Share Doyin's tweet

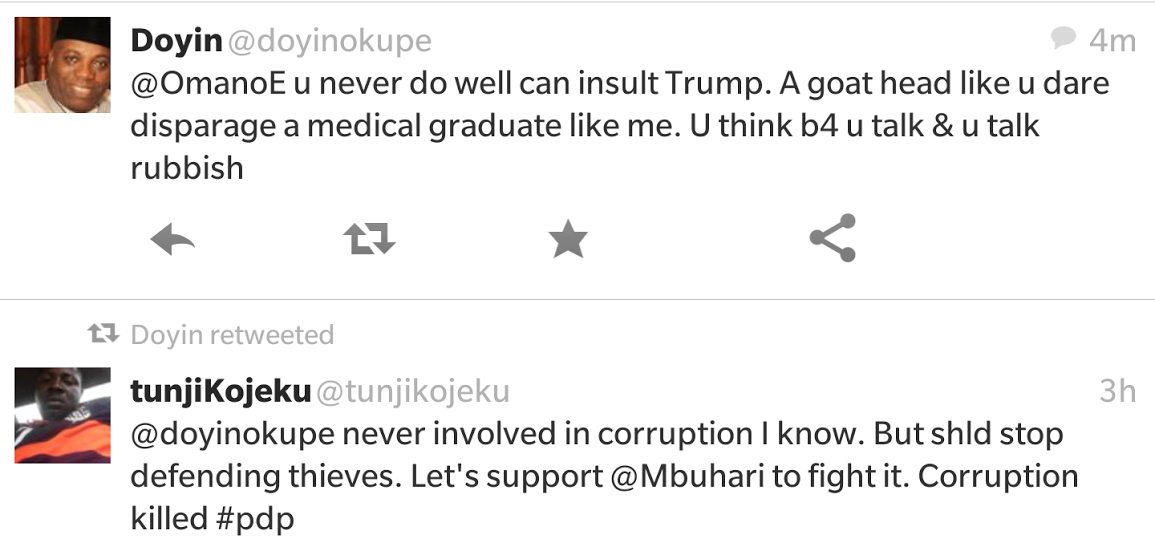click(x=832, y=238)
